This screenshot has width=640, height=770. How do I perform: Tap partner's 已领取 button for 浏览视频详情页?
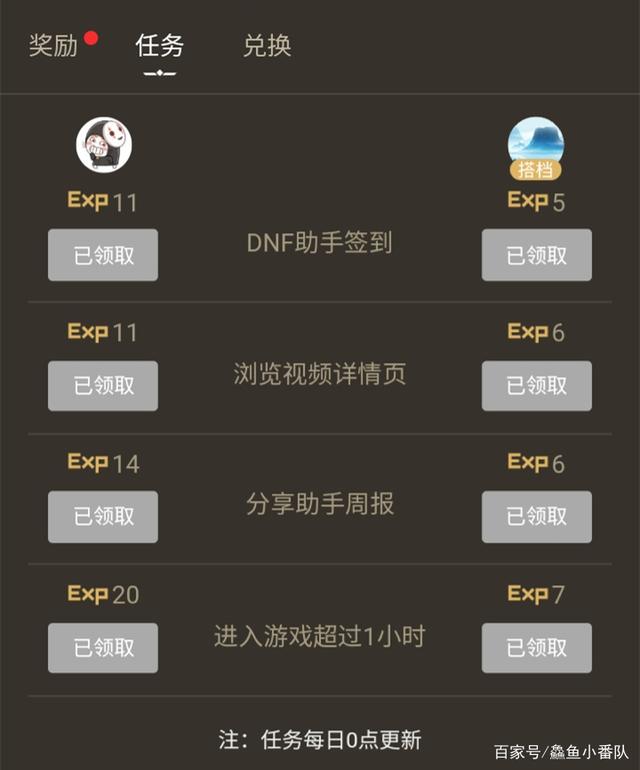coord(537,386)
